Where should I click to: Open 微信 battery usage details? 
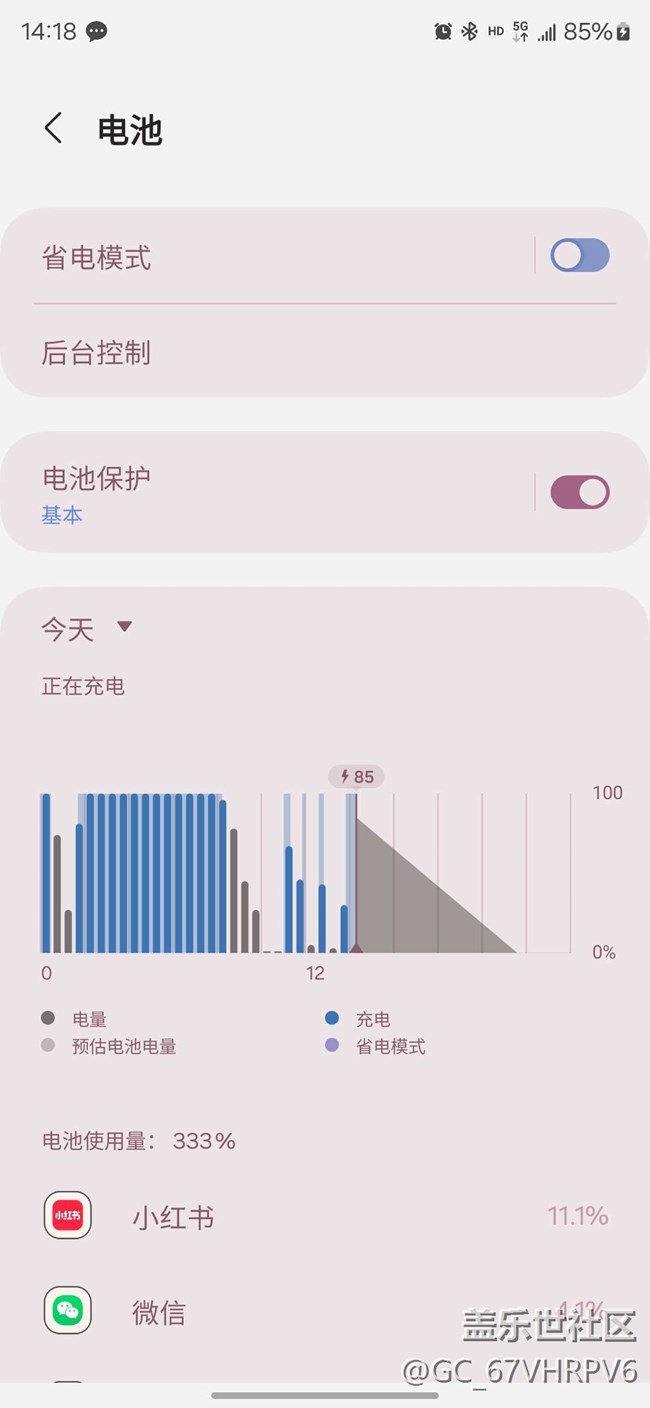click(x=325, y=1311)
